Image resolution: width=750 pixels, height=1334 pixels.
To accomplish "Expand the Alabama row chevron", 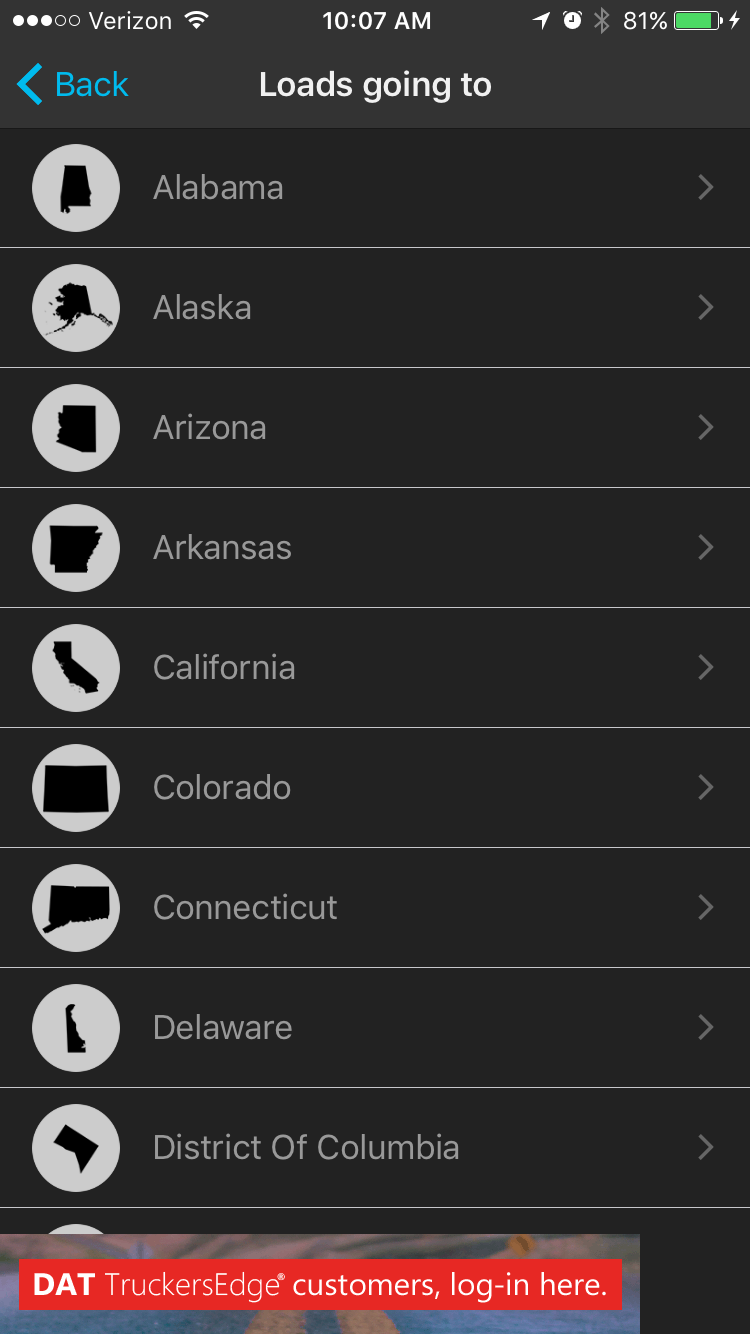I will pyautogui.click(x=706, y=187).
